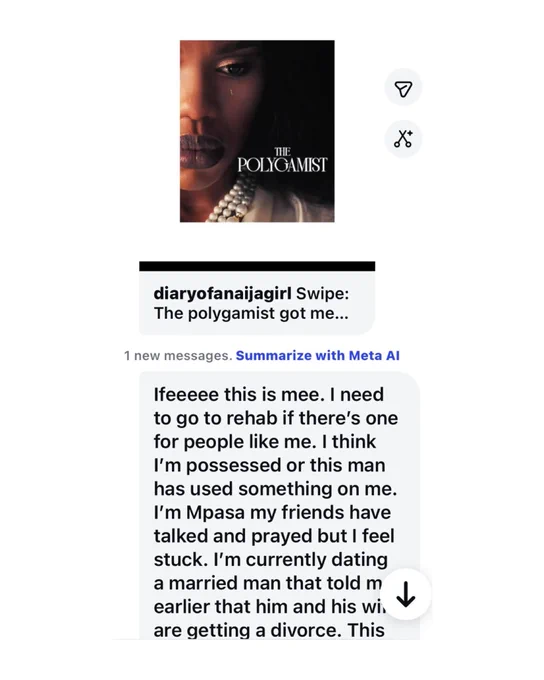Tap Summarize with Meta AI
The image size is (544, 680).
(317, 356)
